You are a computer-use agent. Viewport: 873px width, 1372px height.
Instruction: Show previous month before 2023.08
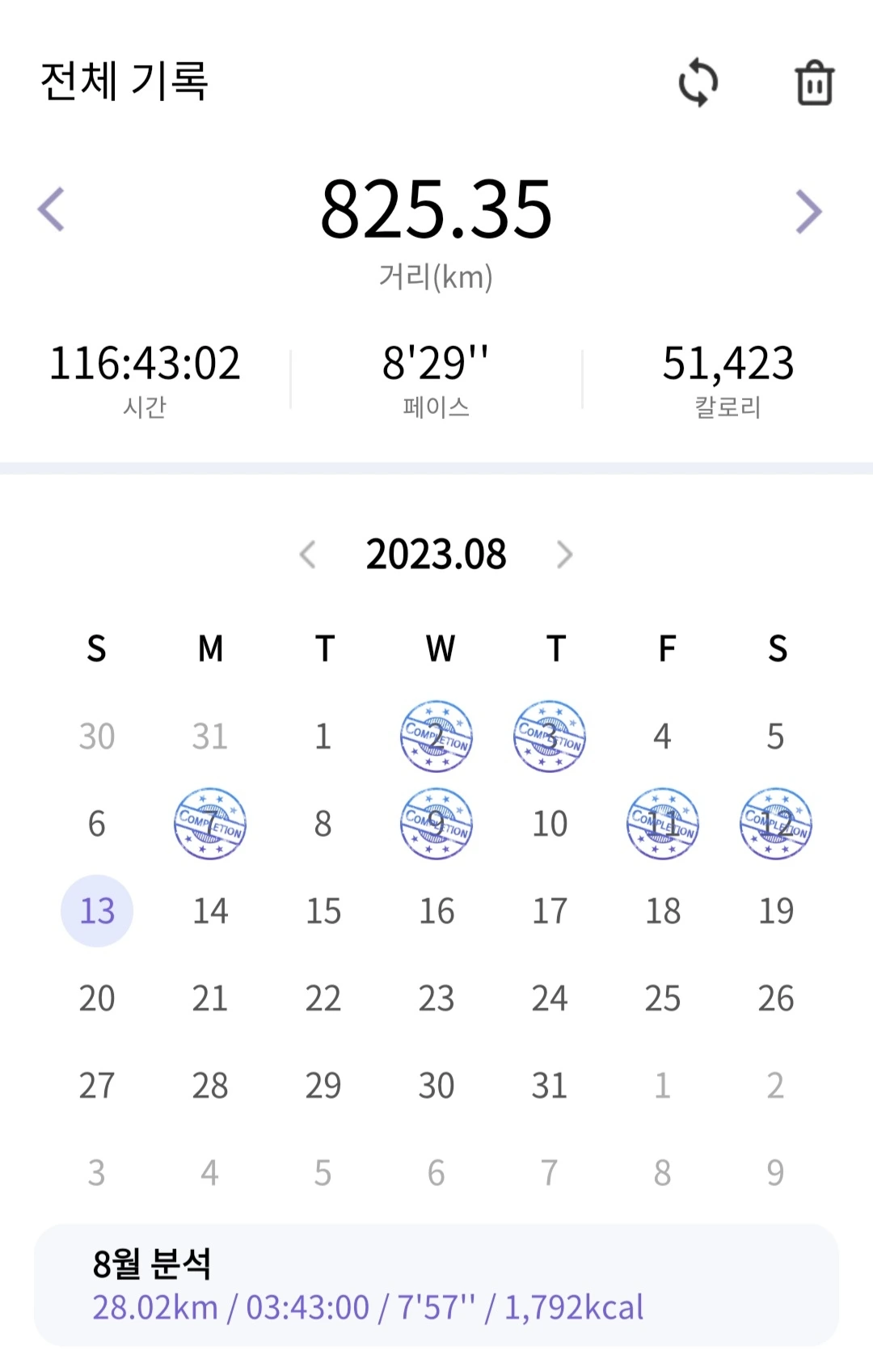point(307,555)
